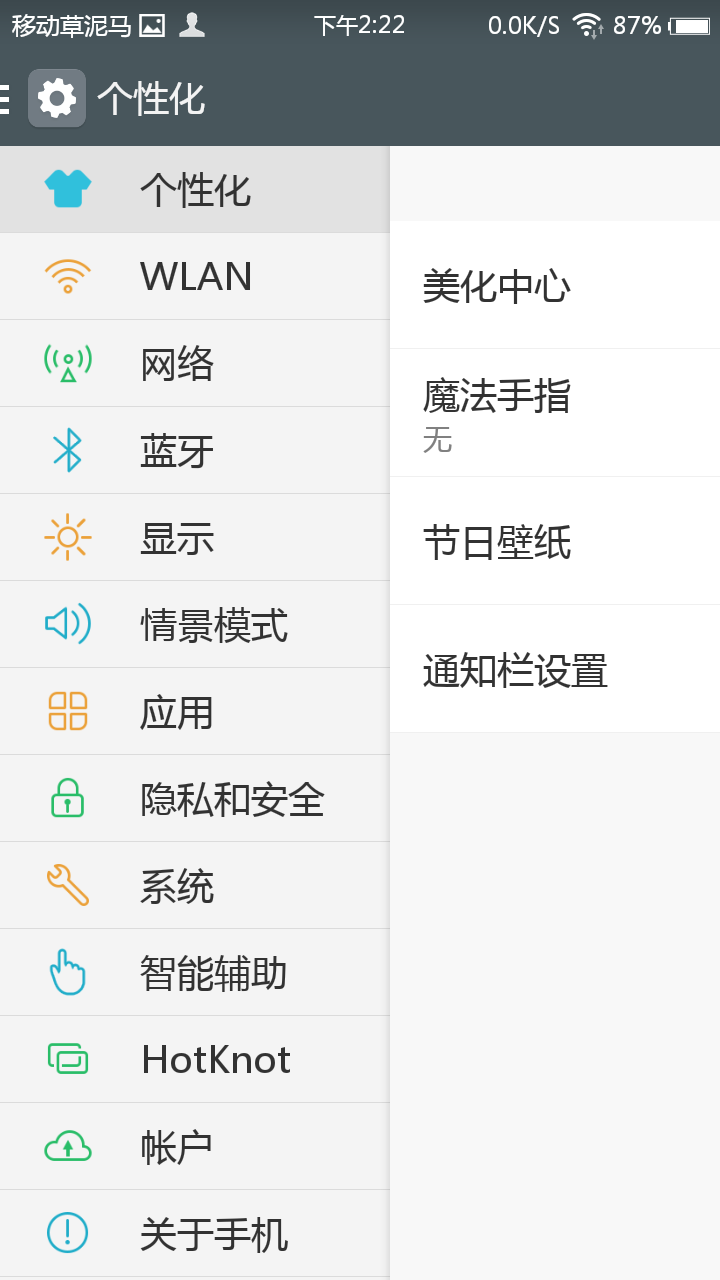Select the hand icon for 智能辅助
Viewport: 720px width, 1280px height.
point(67,972)
